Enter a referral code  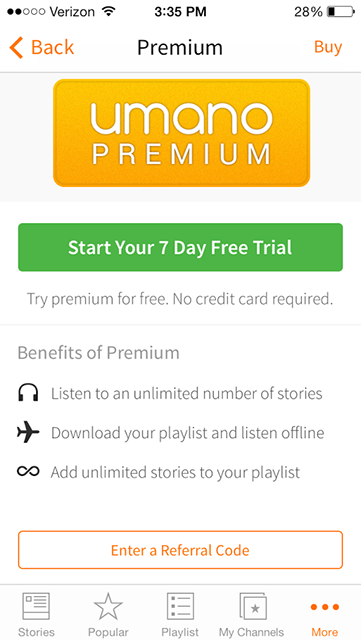[x=180, y=550]
